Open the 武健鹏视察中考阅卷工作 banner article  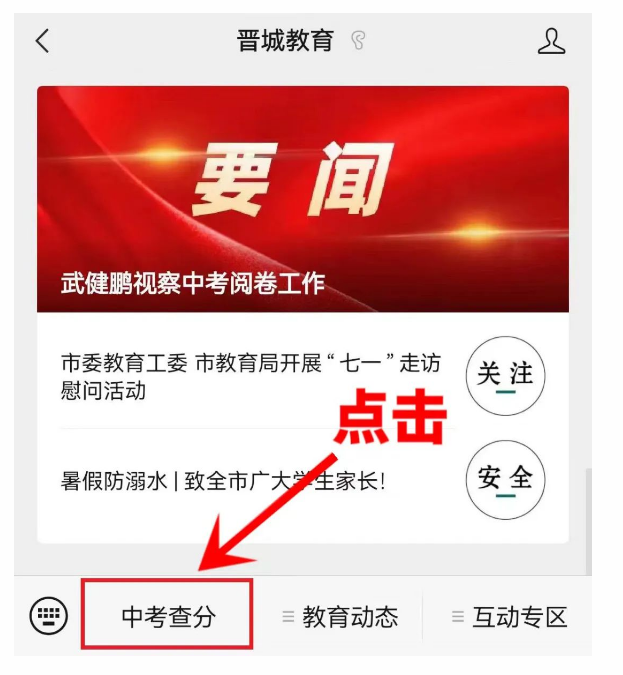pyautogui.click(x=302, y=200)
